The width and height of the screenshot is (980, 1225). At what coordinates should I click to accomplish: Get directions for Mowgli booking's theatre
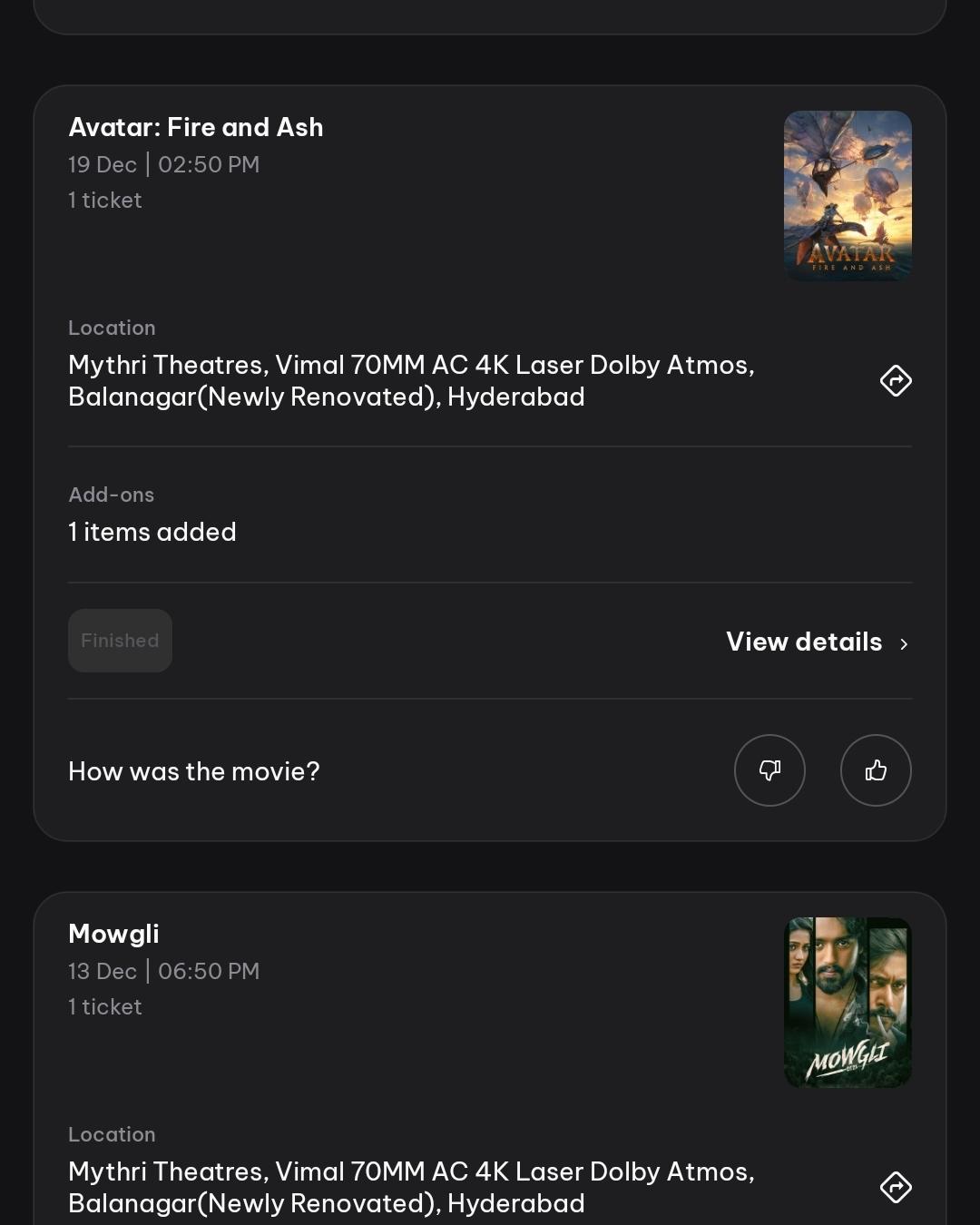coord(896,1187)
